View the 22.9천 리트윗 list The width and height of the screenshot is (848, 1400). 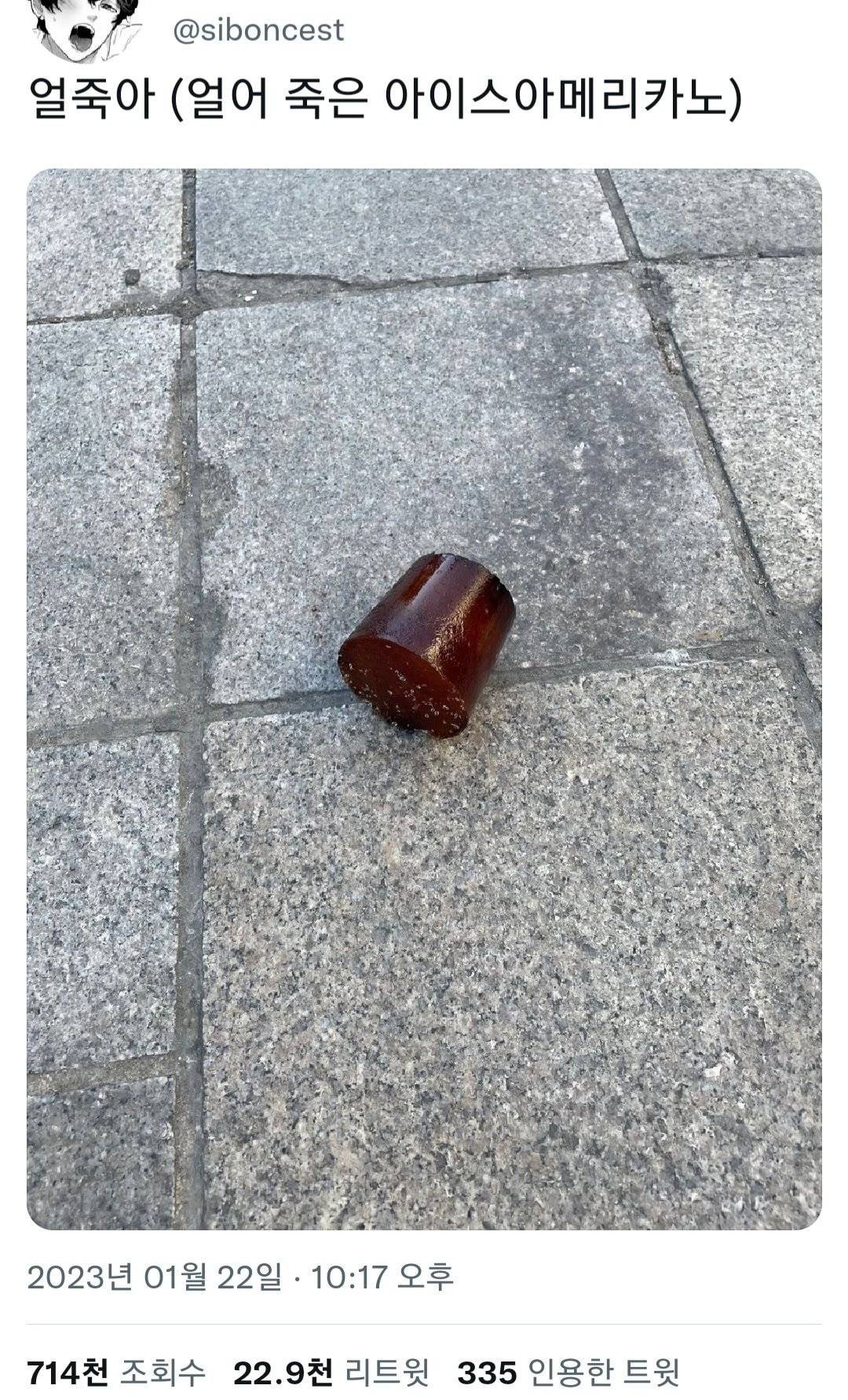(330, 1373)
